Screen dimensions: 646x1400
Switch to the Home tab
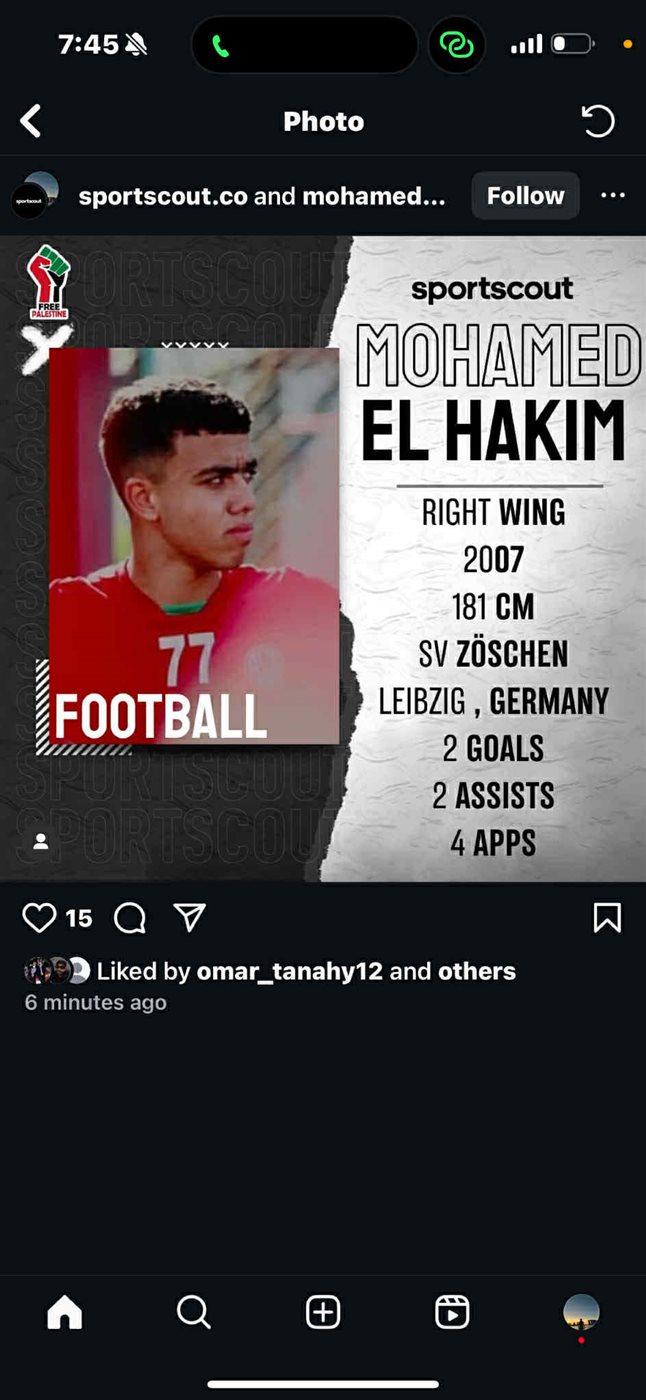[65, 1312]
